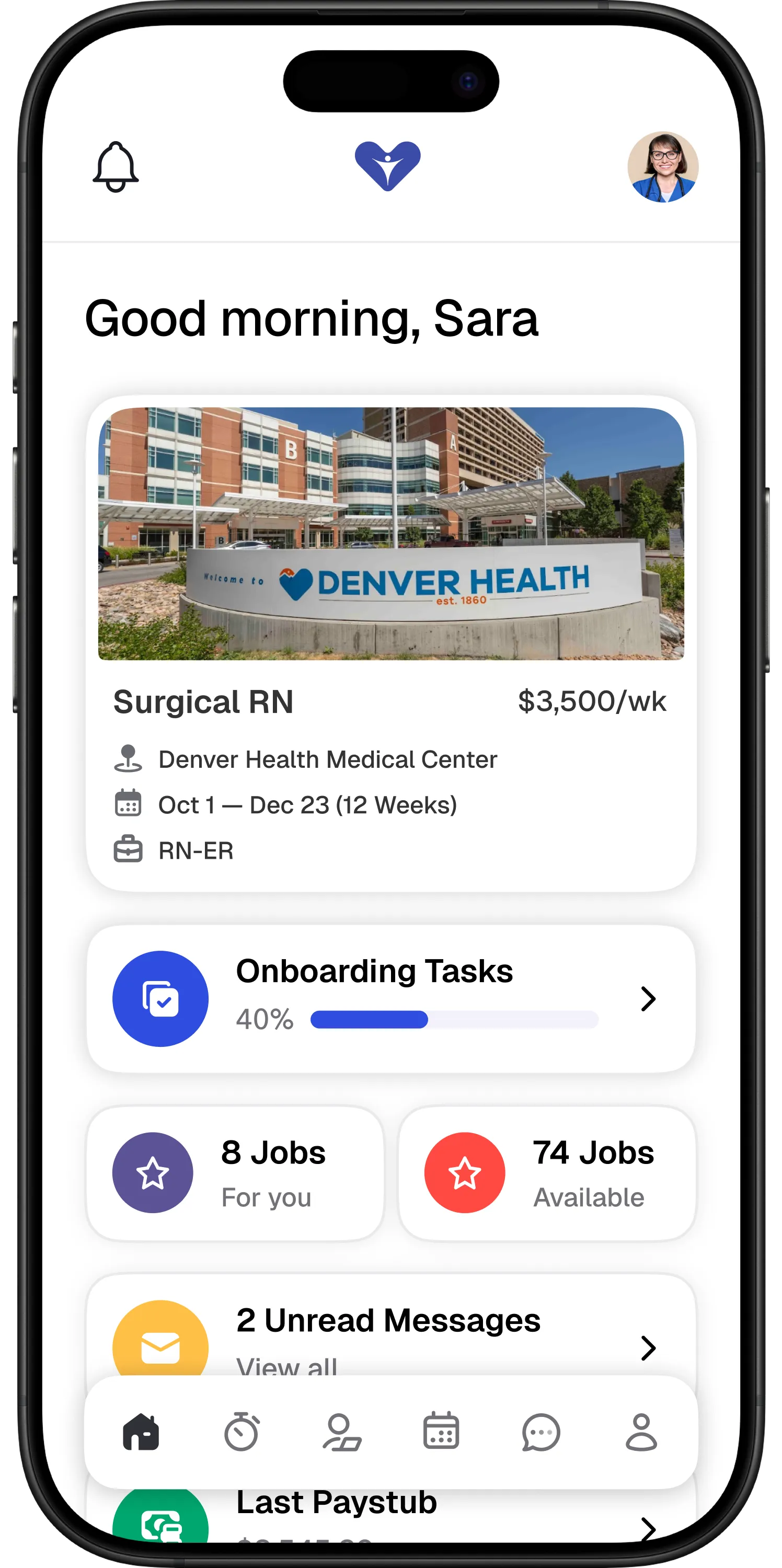Switch to the person-with-laptop tab
Viewport: 782px width, 1568px height.
(341, 1432)
